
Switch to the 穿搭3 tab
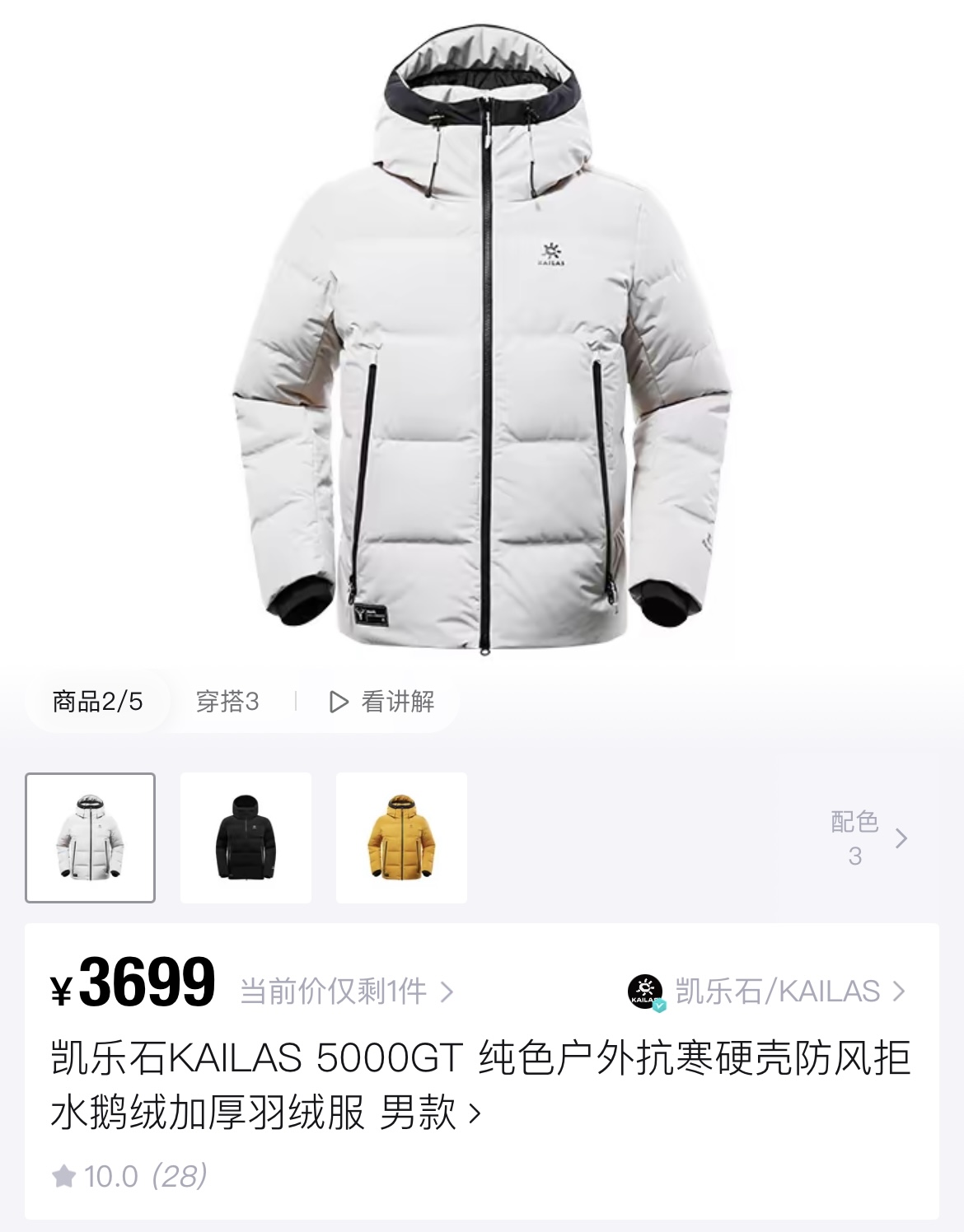click(x=227, y=702)
